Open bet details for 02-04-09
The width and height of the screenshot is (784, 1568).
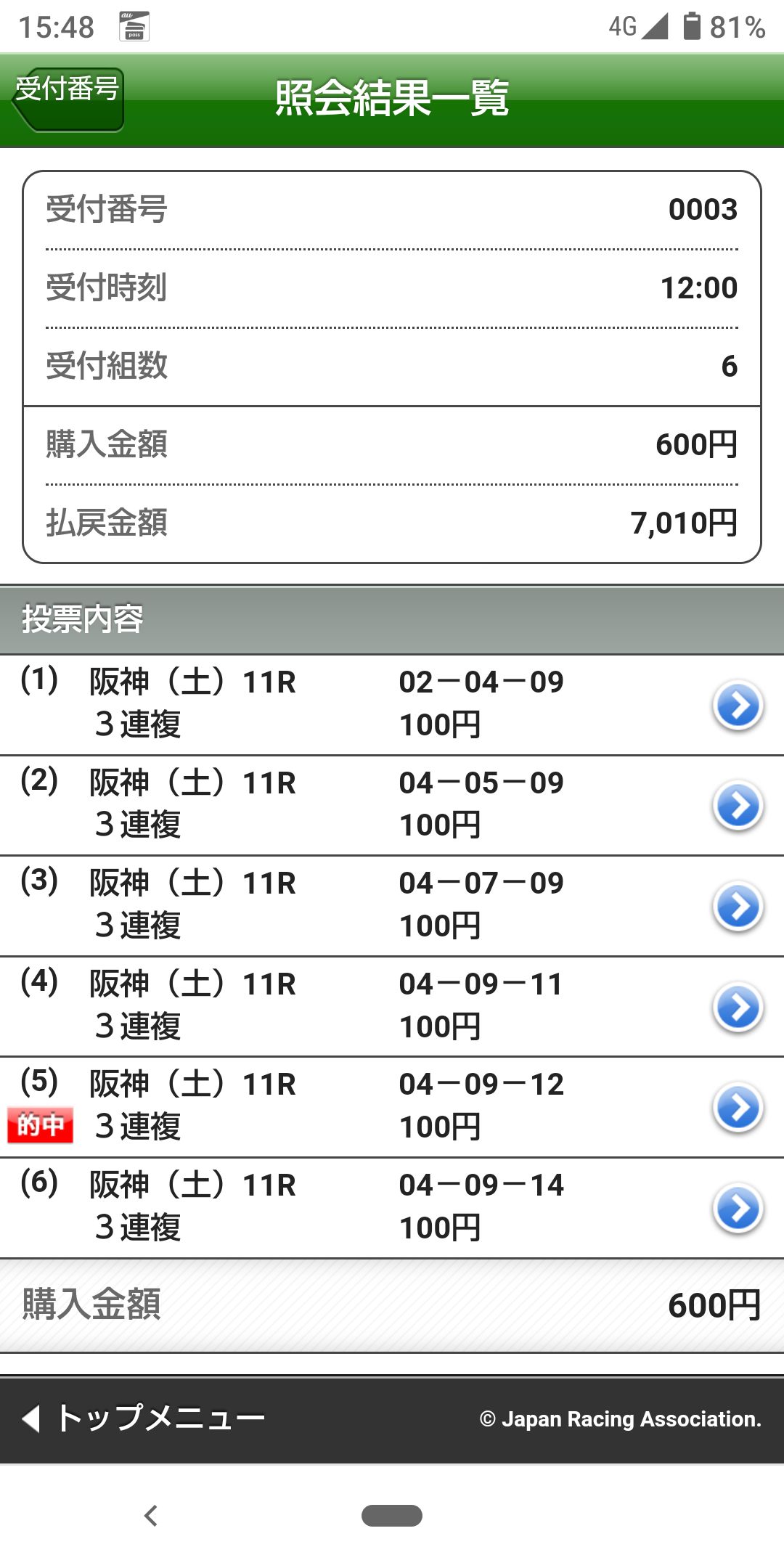click(x=738, y=705)
